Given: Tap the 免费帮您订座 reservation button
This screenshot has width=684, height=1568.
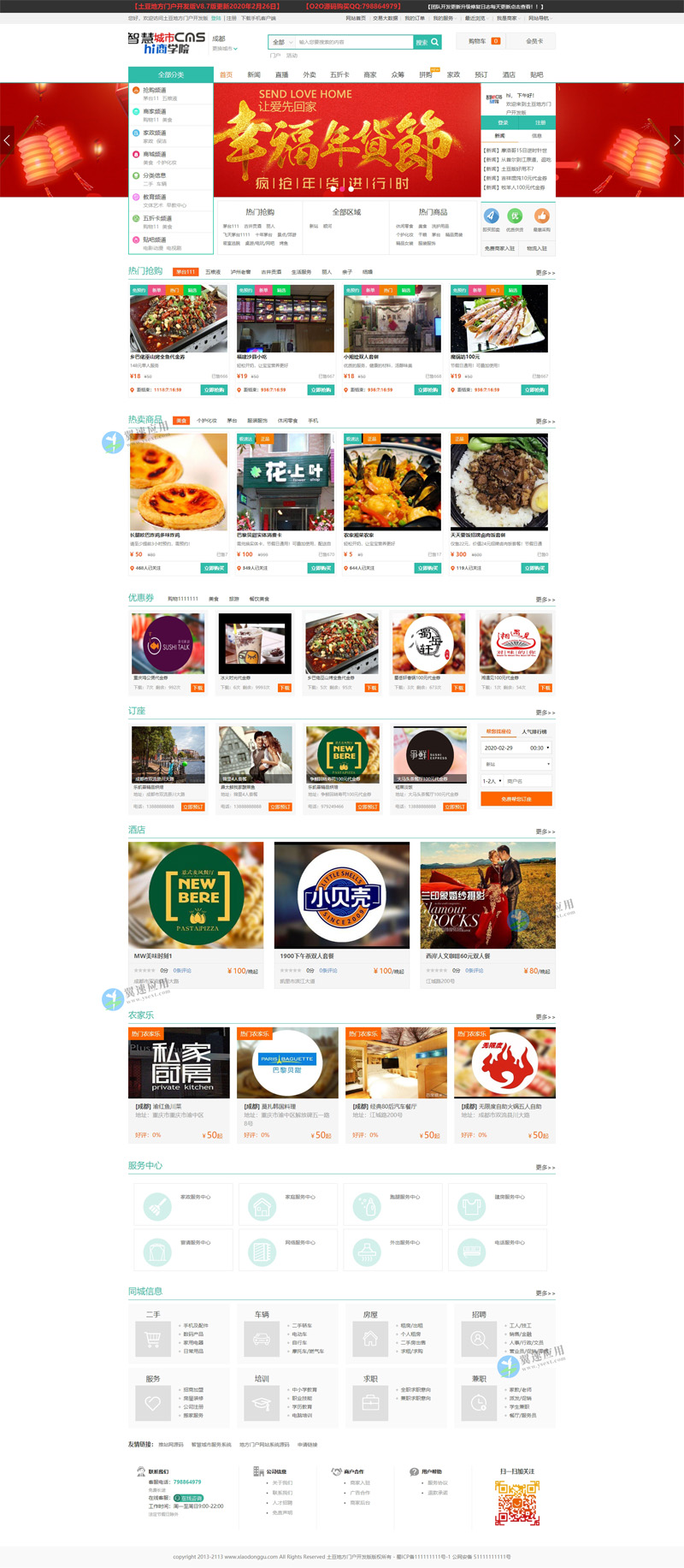Looking at the screenshot, I should [516, 799].
